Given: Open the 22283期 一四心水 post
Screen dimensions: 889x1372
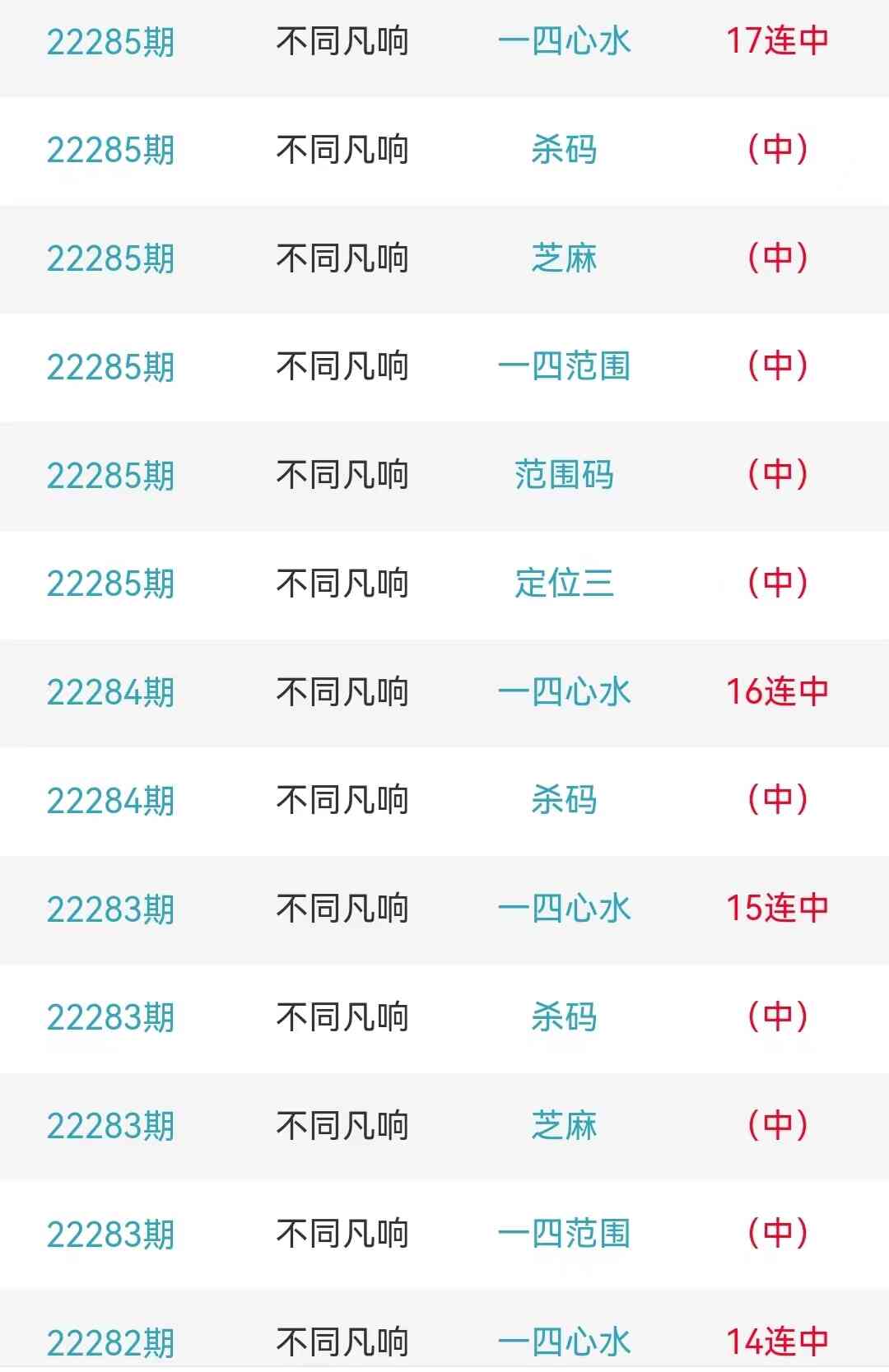Looking at the screenshot, I should point(564,909).
